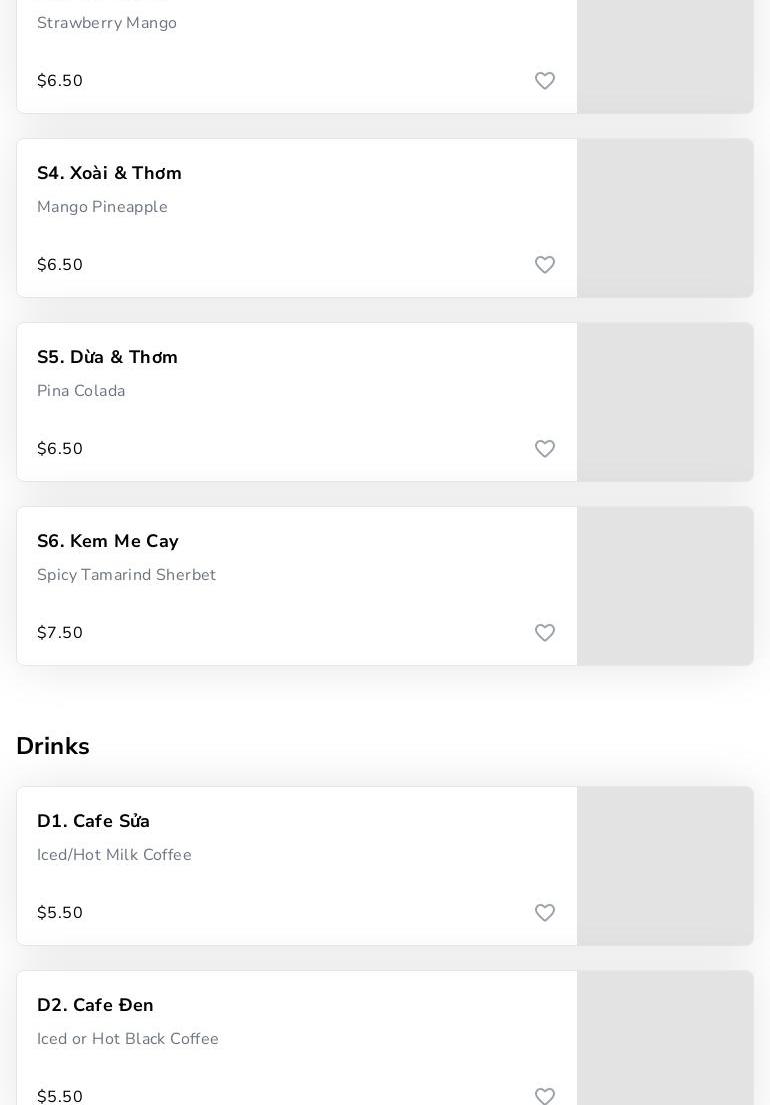The width and height of the screenshot is (770, 1105).
Task: Favorite the Spicy Tamarind Sherbet
Action: point(545,633)
